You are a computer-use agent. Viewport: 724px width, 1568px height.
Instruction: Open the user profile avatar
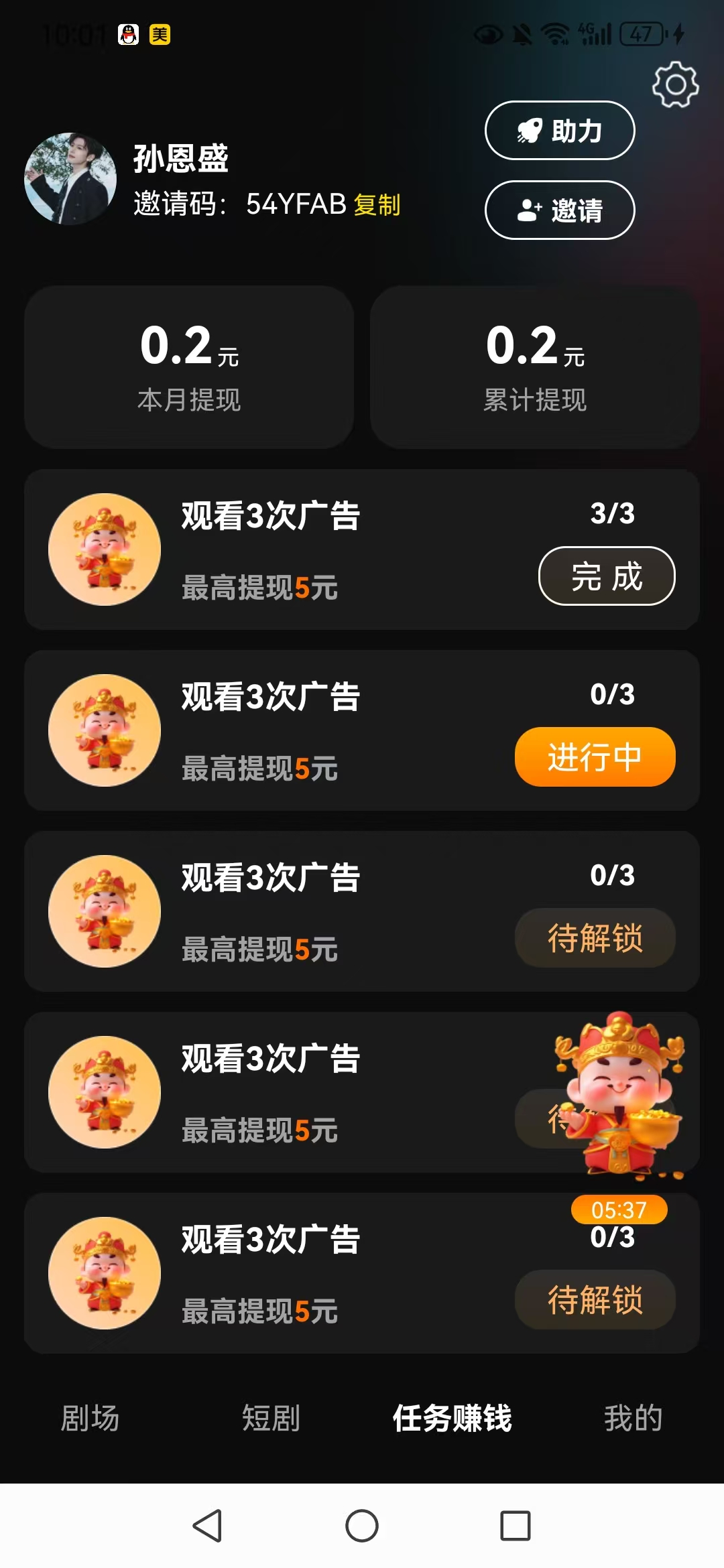pos(70,178)
